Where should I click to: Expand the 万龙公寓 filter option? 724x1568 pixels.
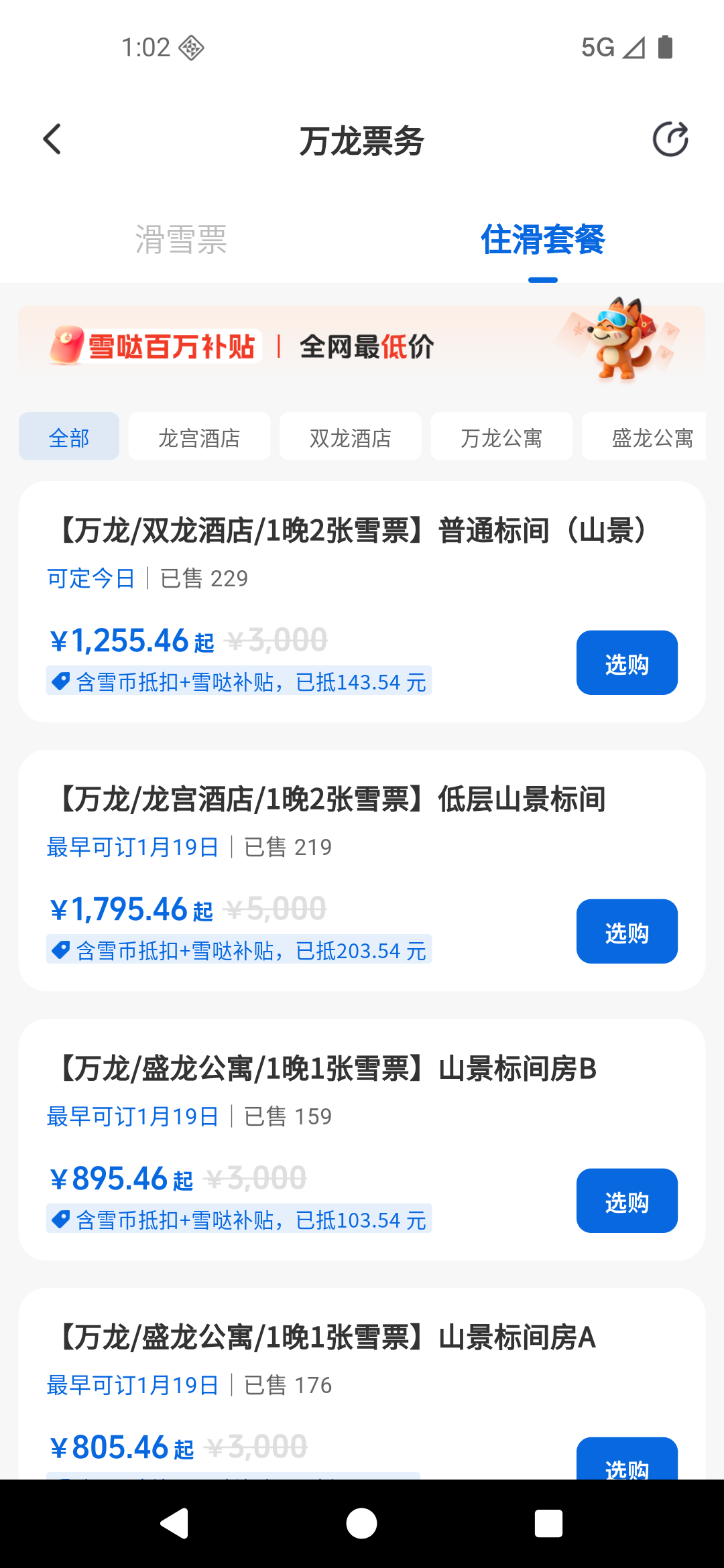[x=501, y=436]
